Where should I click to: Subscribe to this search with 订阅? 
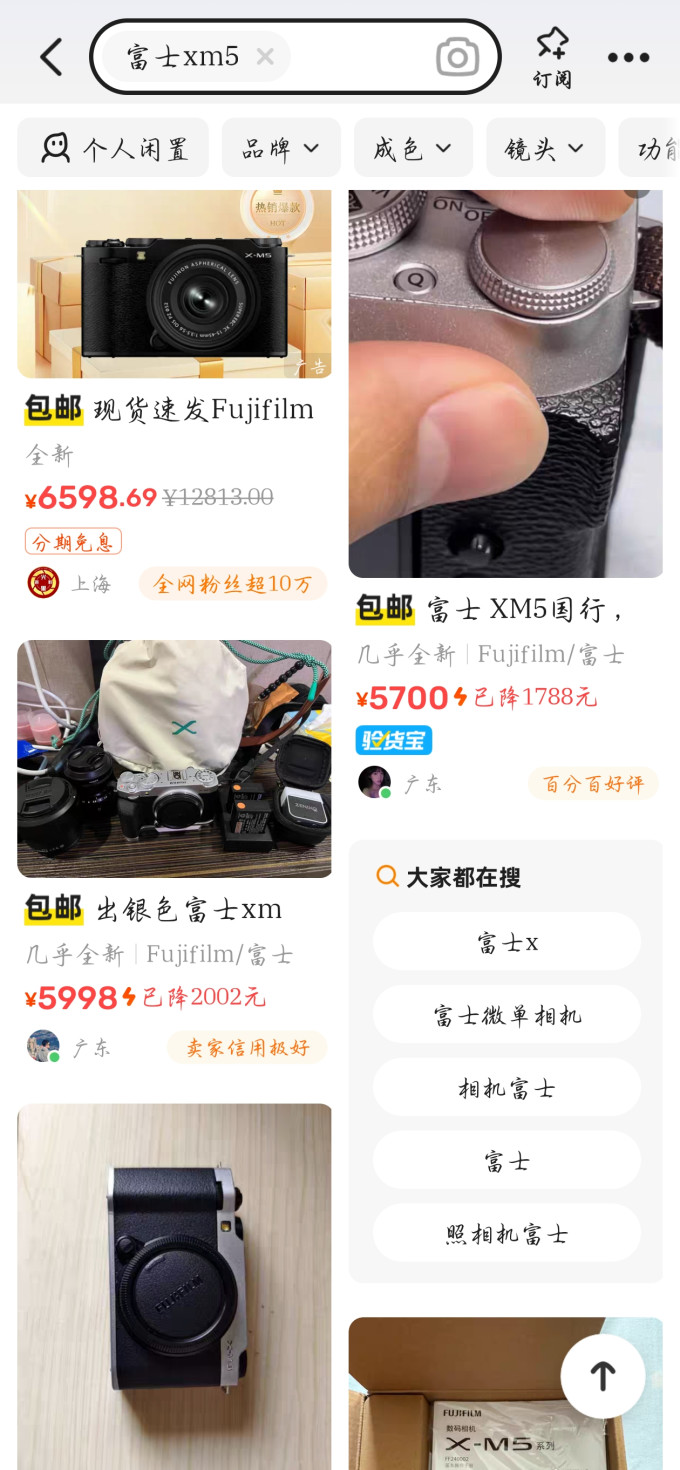[552, 57]
